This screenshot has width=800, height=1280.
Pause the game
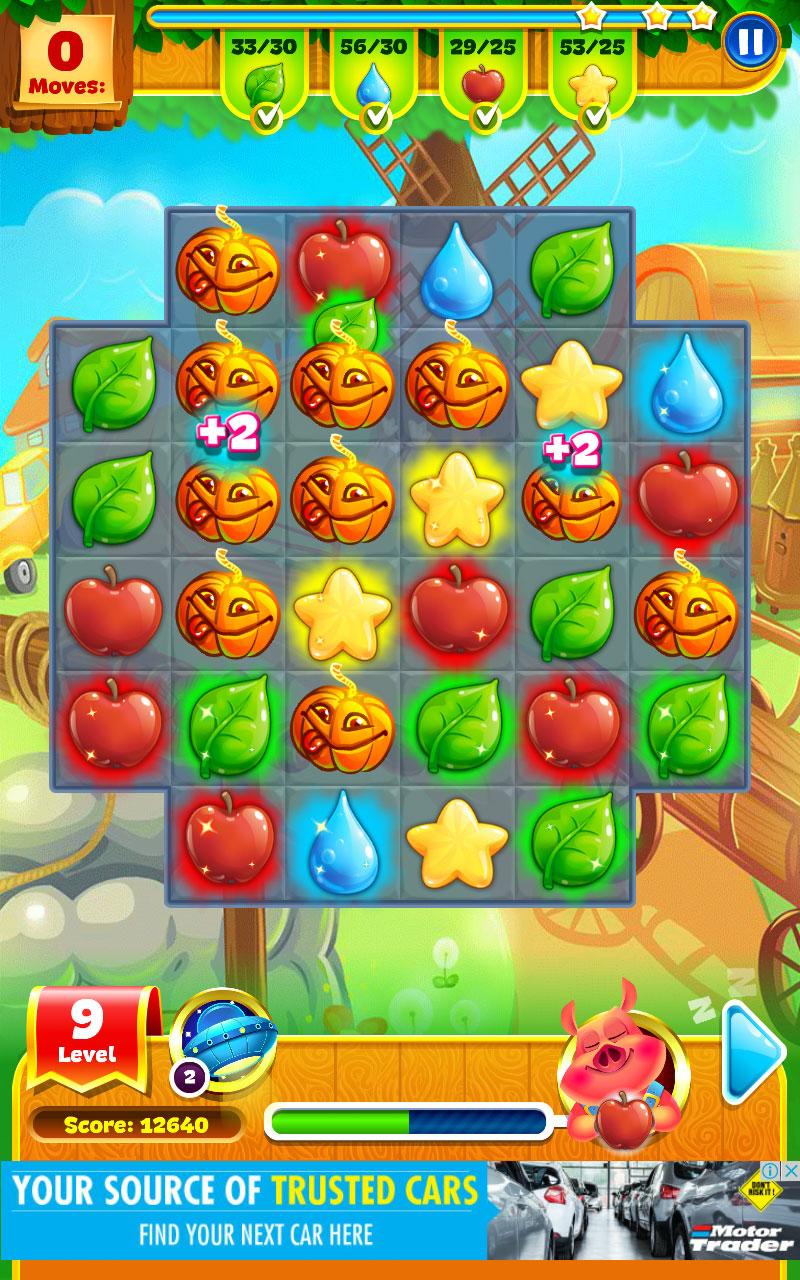[750, 42]
